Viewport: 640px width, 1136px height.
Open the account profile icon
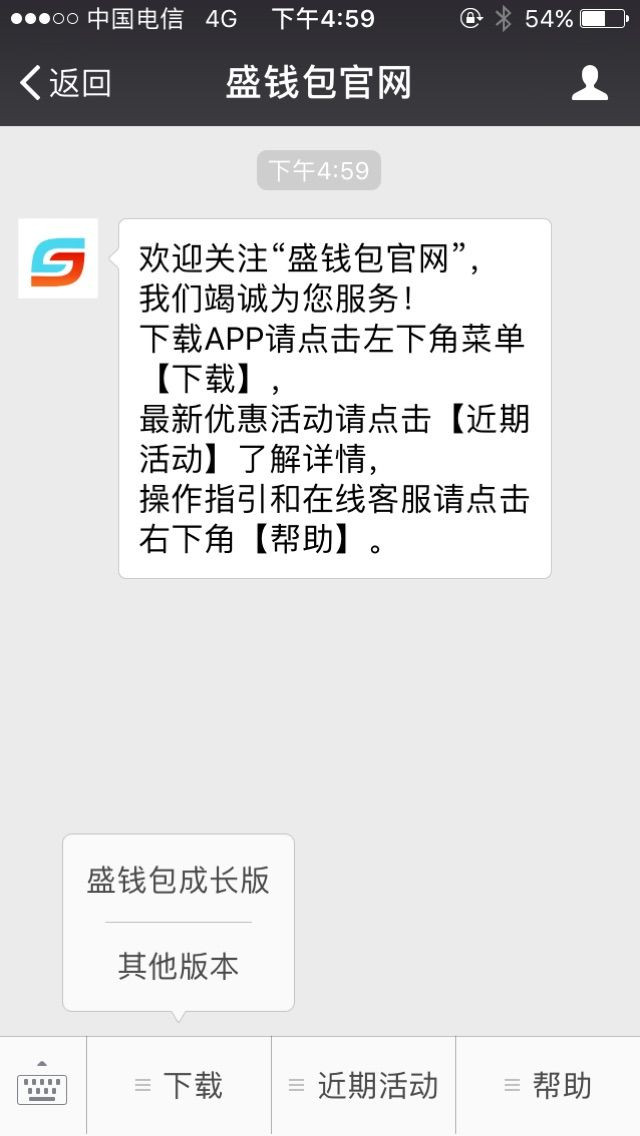click(x=589, y=83)
